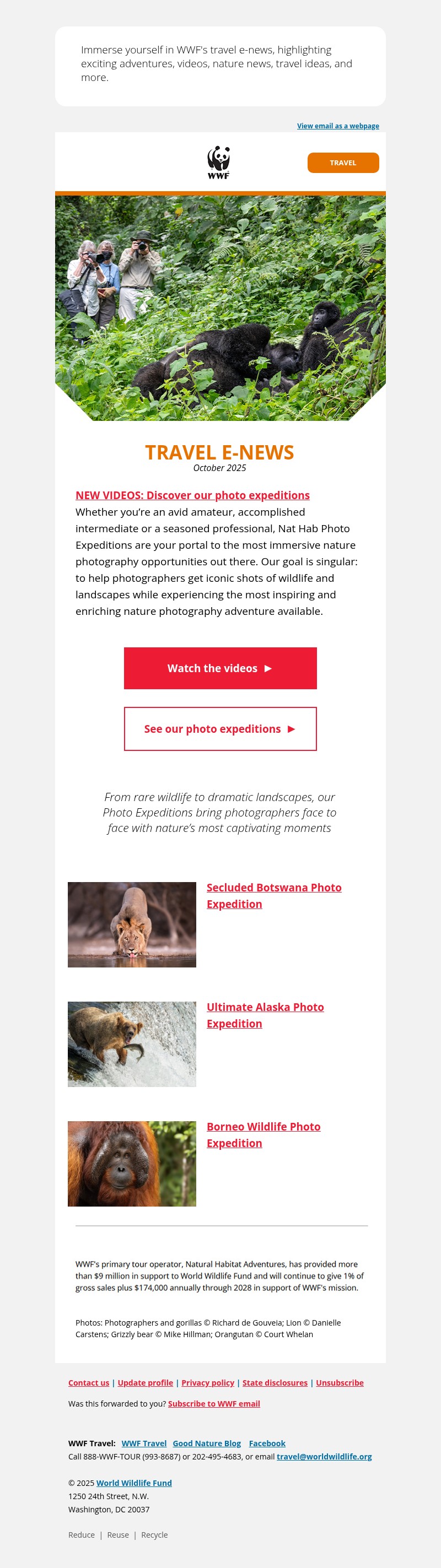This screenshot has width=441, height=1568.
Task: Open View email as a webpage link
Action: coord(337,126)
